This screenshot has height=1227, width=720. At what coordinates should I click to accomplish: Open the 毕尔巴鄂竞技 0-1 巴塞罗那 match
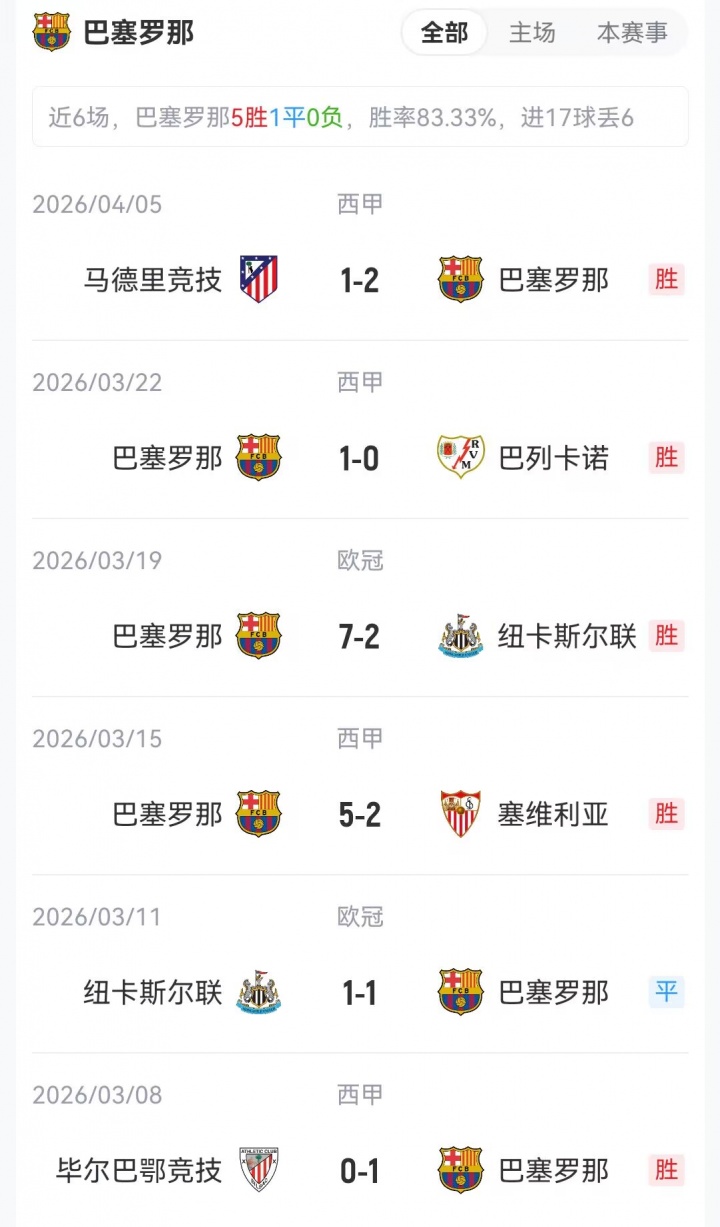[360, 1170]
